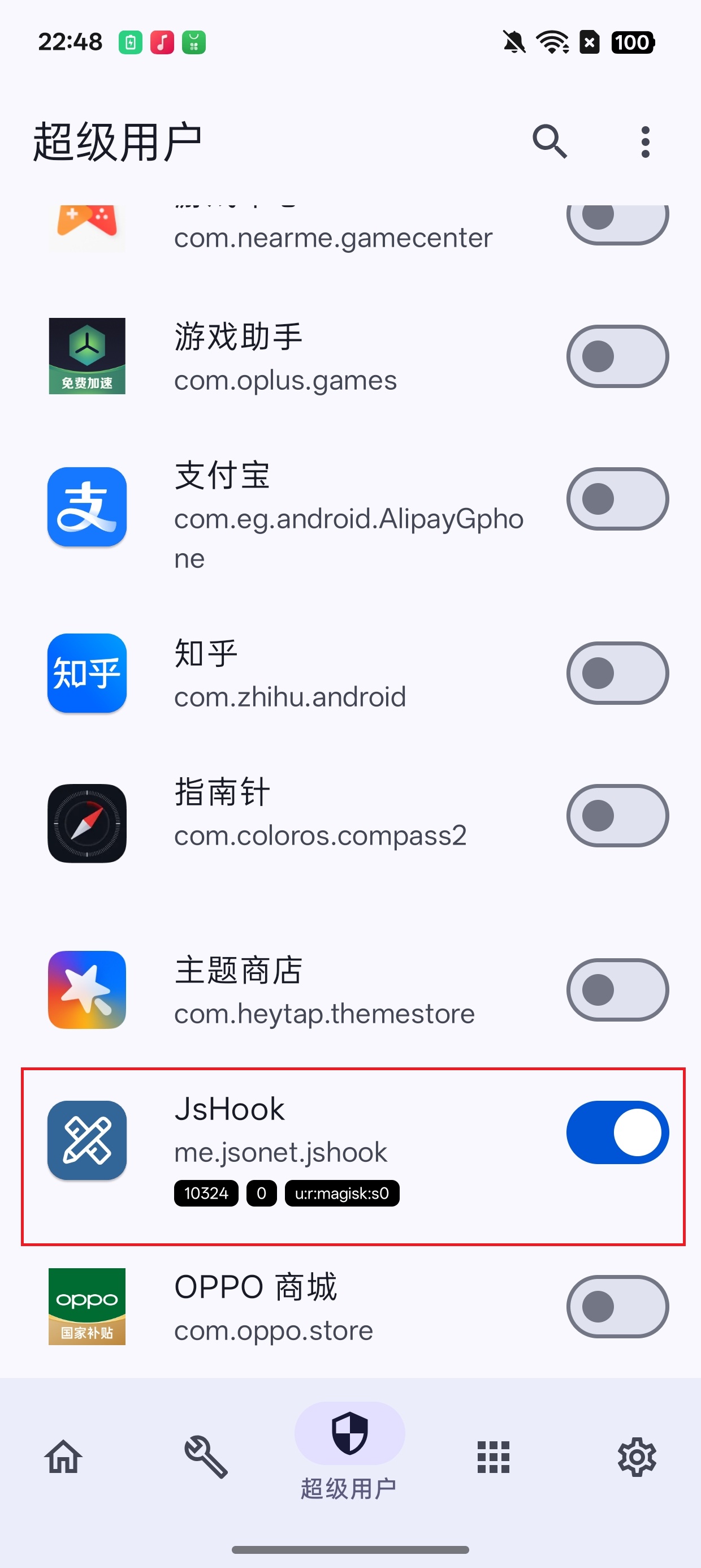701x1568 pixels.
Task: Tap the 知乎 Zhihu app icon
Action: pos(86,673)
